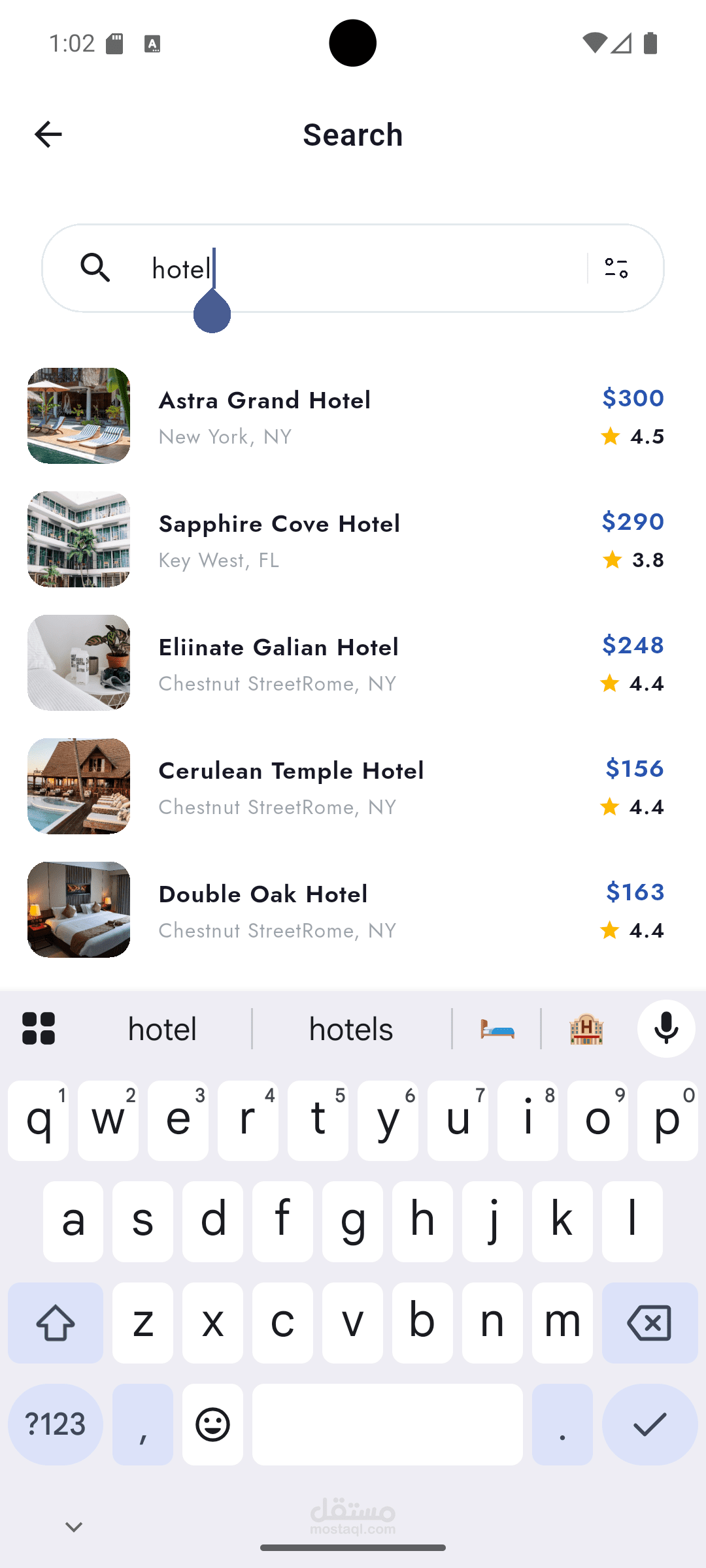
Task: Start voice input with the microphone
Action: pyautogui.click(x=666, y=1029)
